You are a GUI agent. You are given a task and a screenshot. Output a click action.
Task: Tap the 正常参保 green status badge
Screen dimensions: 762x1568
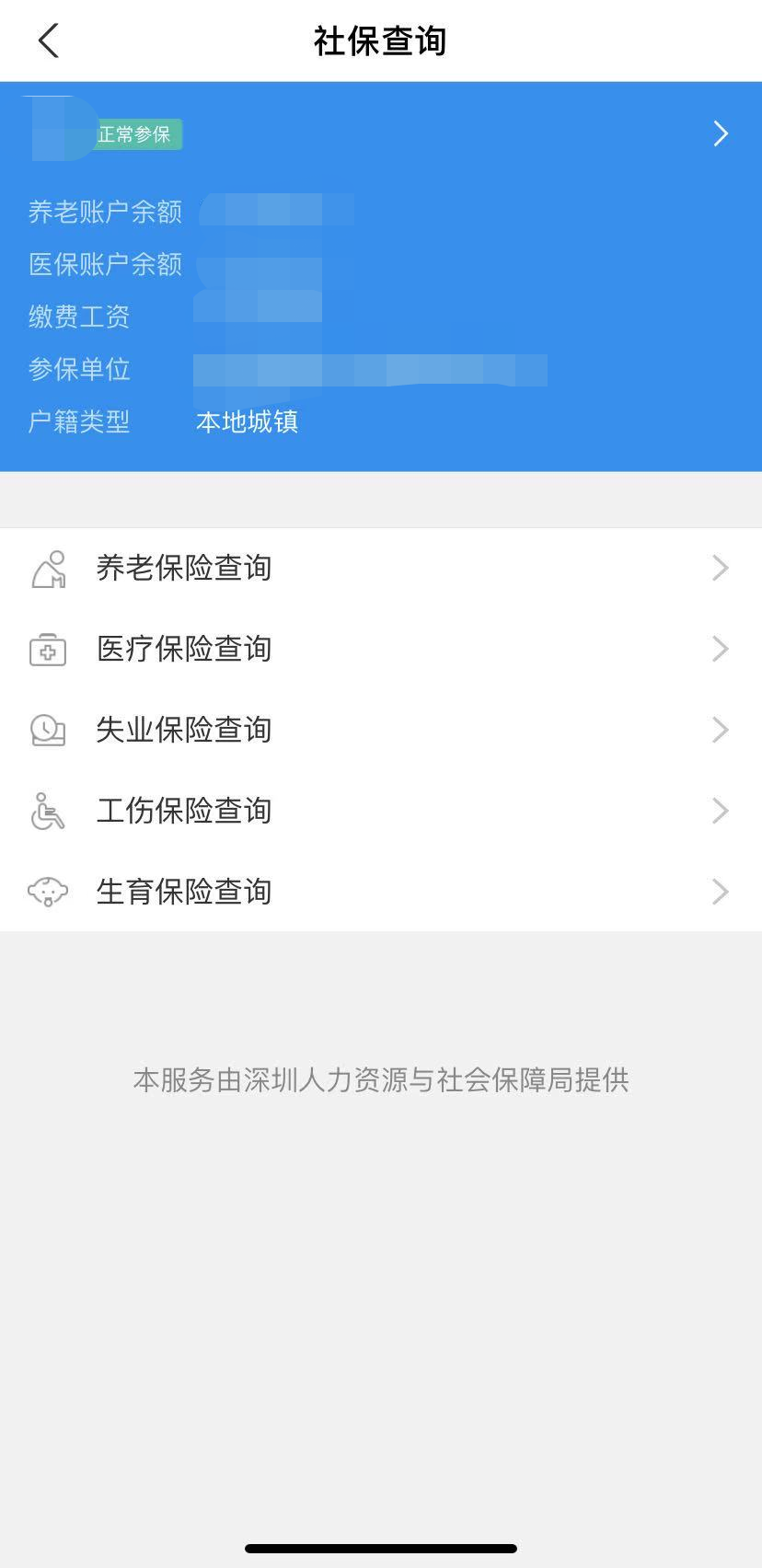pos(136,133)
